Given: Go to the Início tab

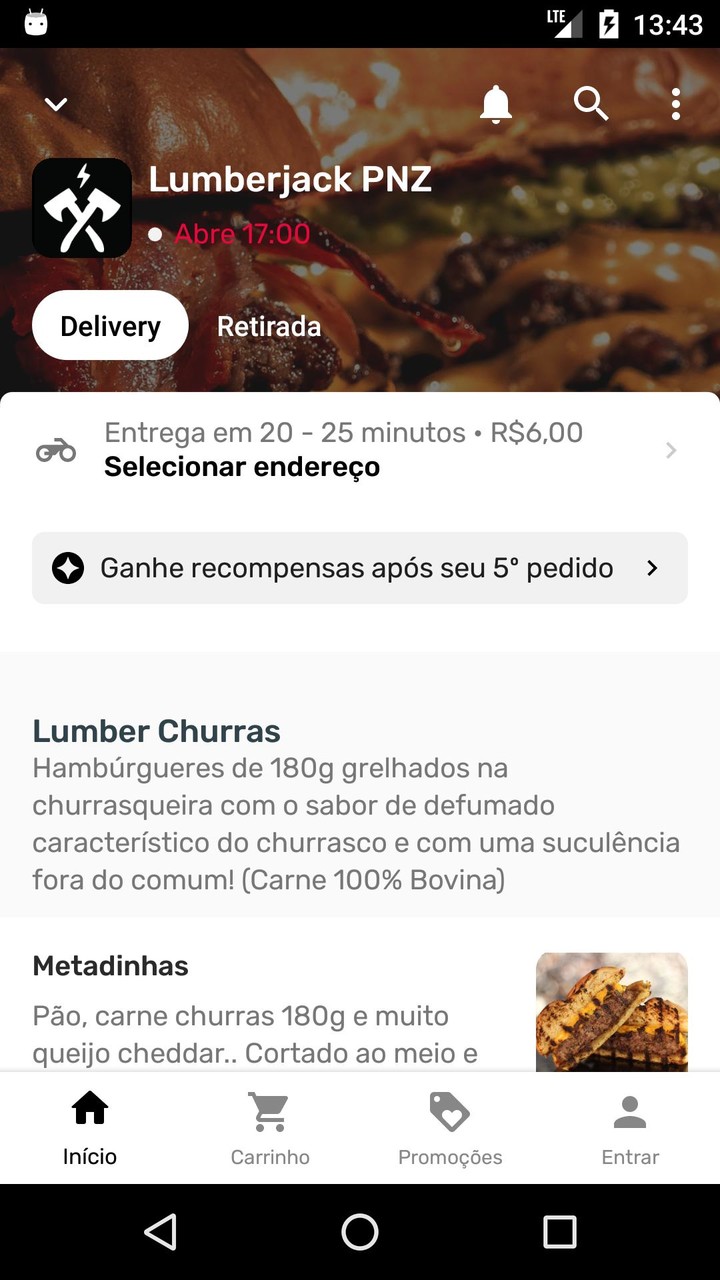Looking at the screenshot, I should 90,1130.
